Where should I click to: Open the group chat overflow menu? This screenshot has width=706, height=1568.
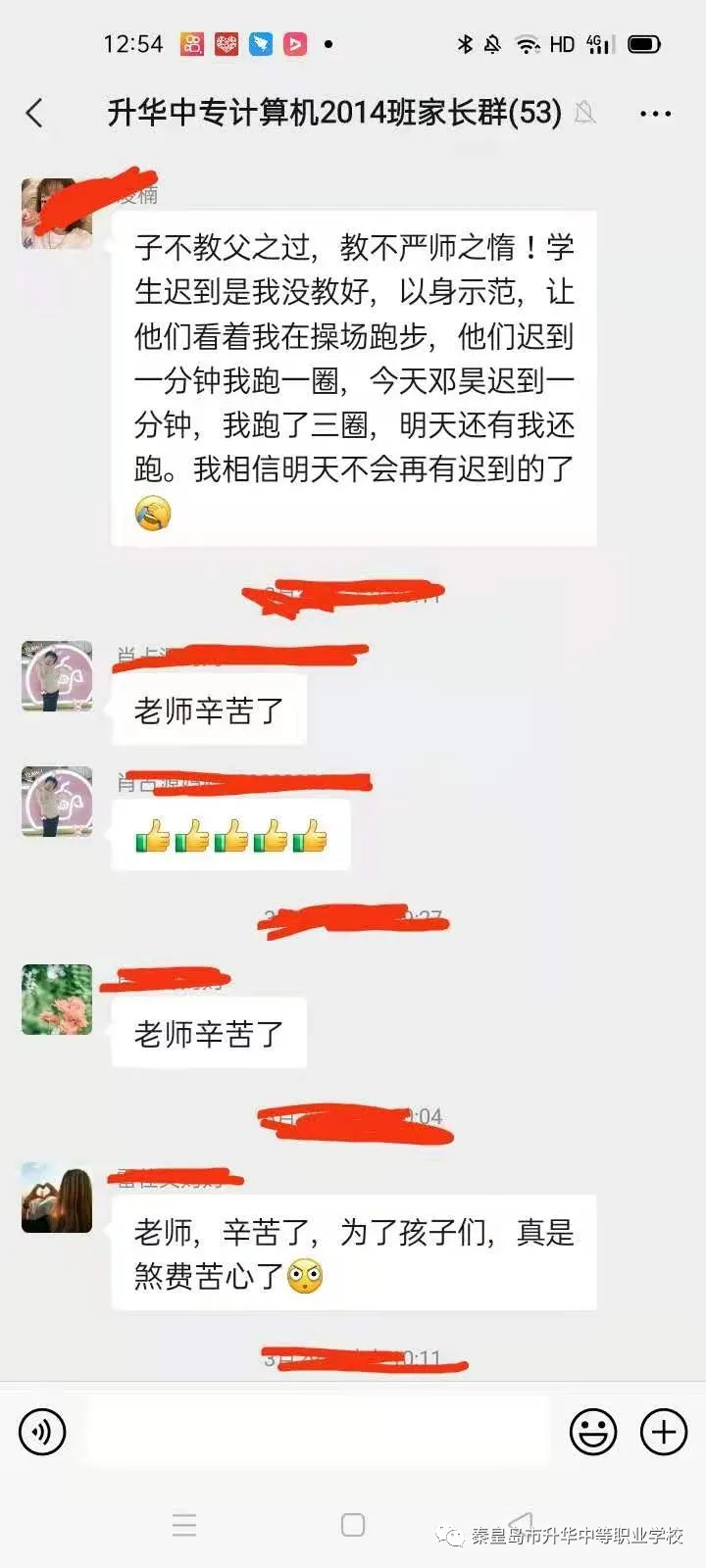pos(655,114)
